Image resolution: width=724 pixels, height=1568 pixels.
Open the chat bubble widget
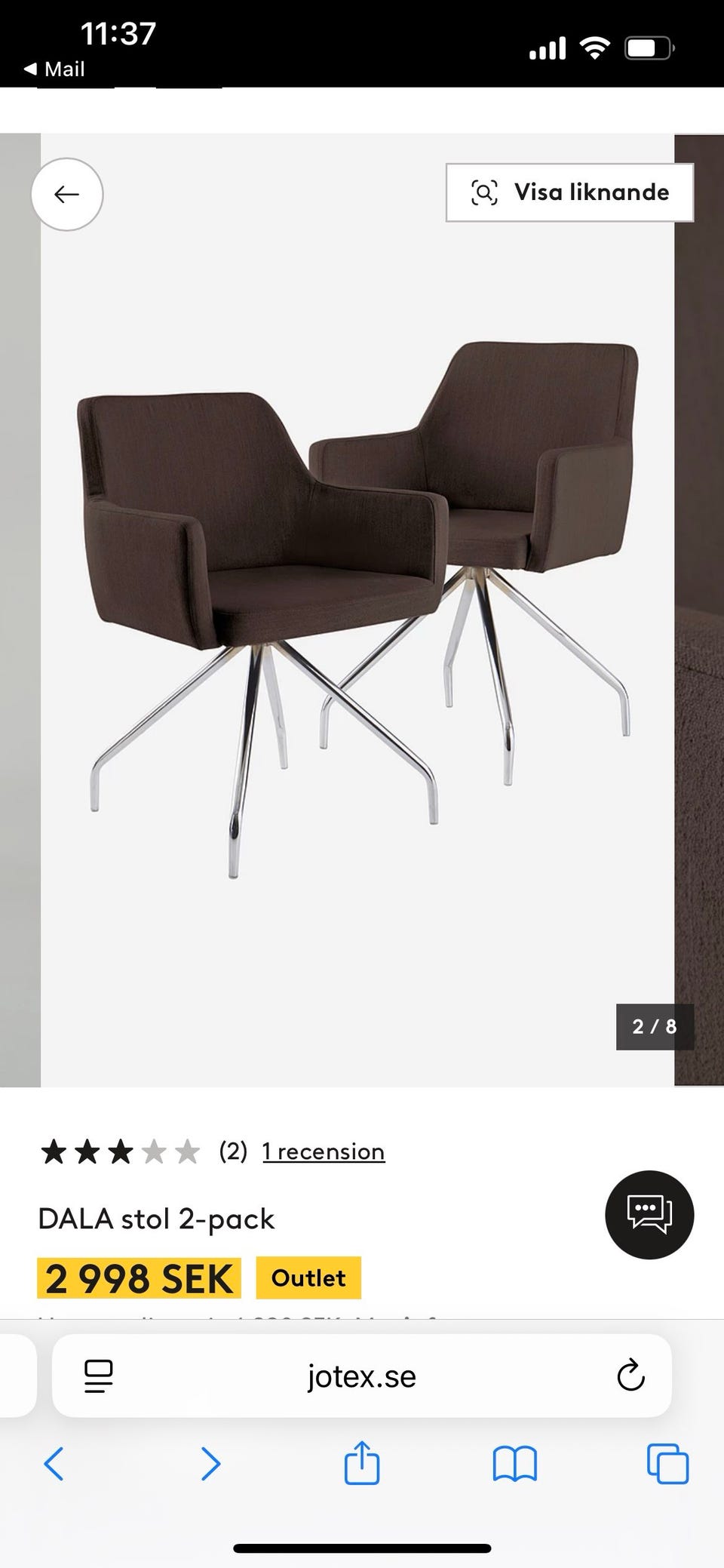click(x=649, y=1215)
